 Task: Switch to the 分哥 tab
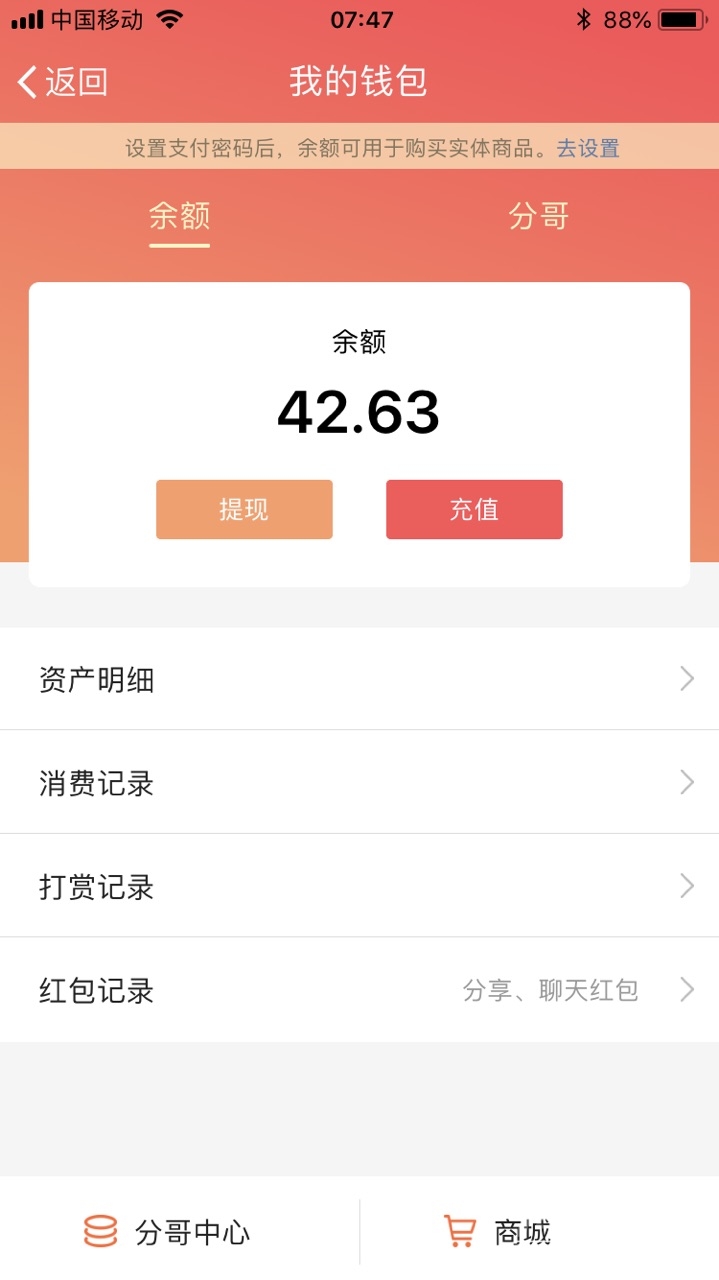(538, 216)
